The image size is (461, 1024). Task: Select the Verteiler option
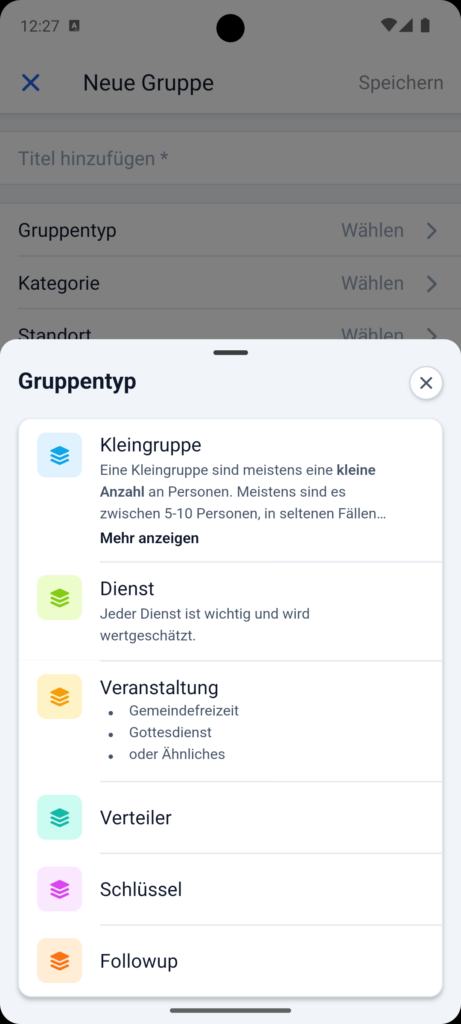pos(230,817)
